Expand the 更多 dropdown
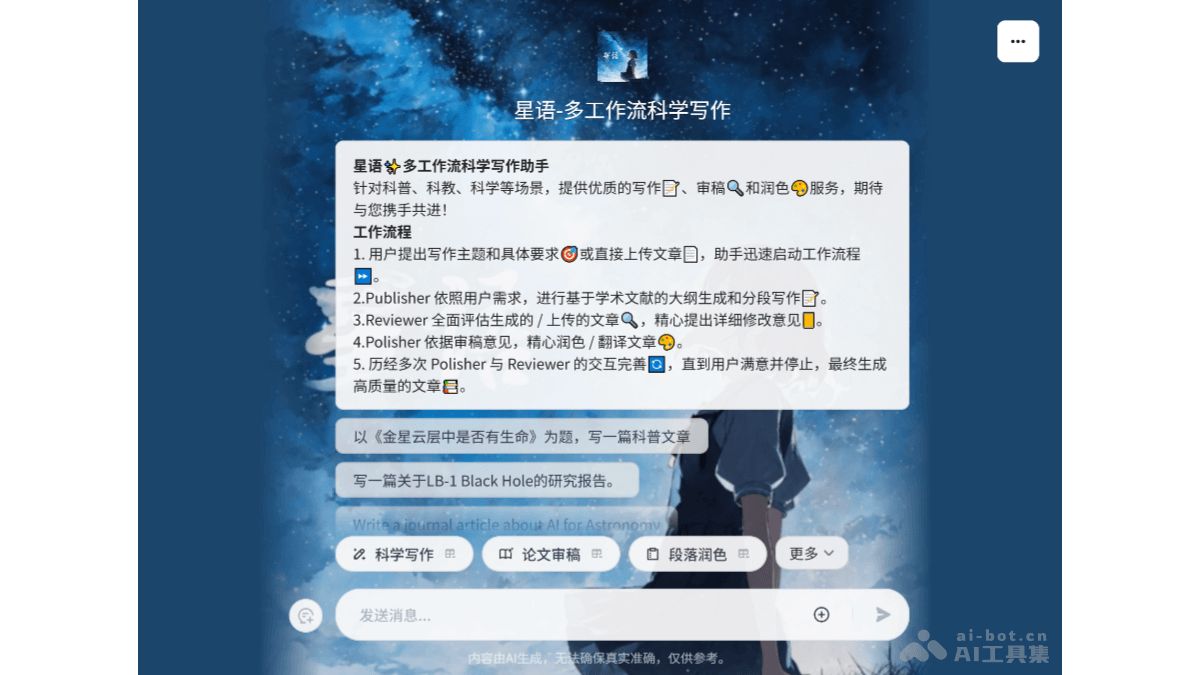Screen dimensions: 1200x675 tap(811, 553)
